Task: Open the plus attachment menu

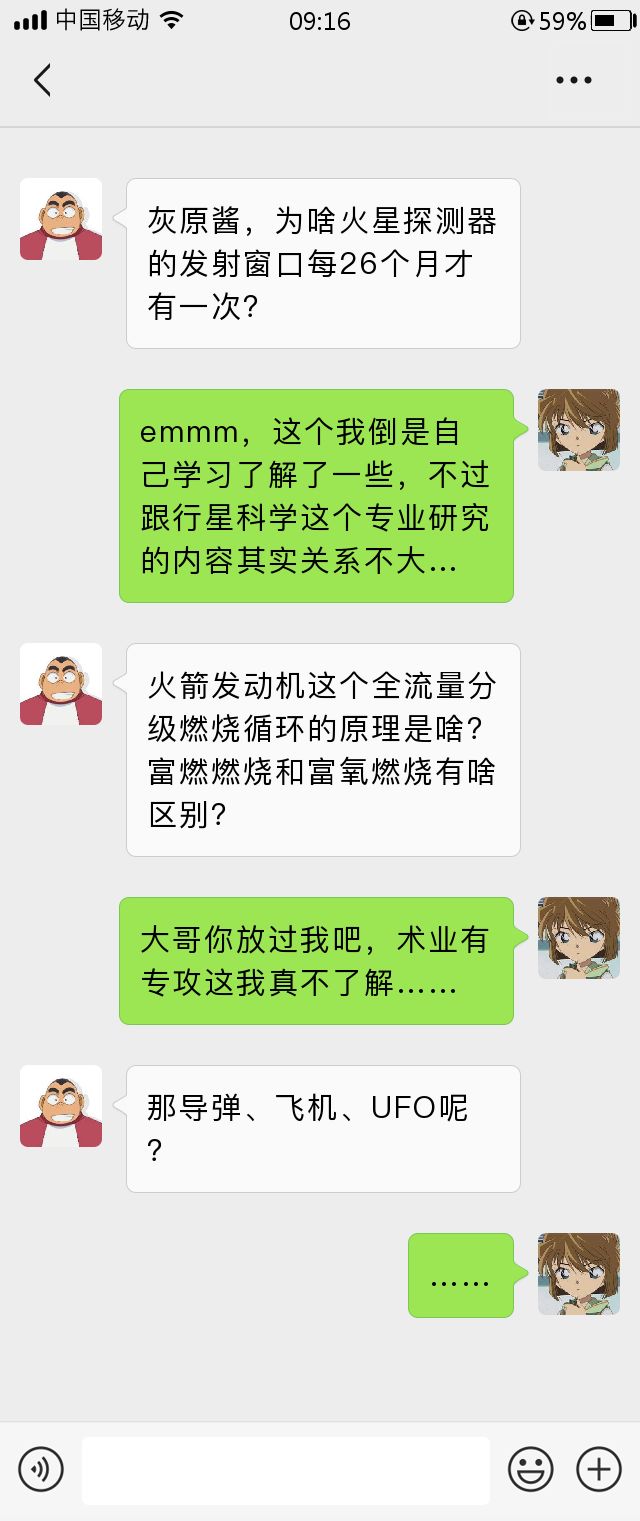Action: (598, 1469)
